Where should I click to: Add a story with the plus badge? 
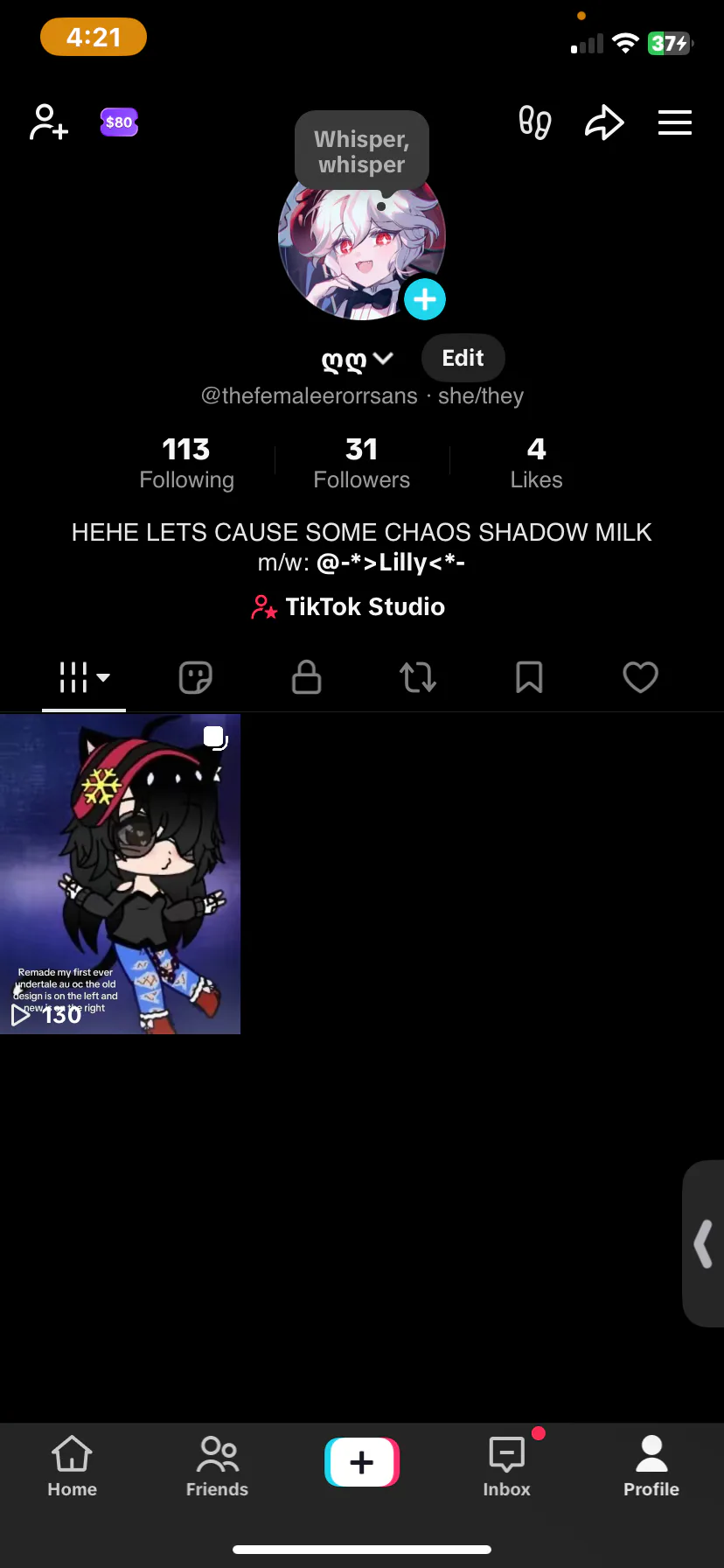coord(425,300)
